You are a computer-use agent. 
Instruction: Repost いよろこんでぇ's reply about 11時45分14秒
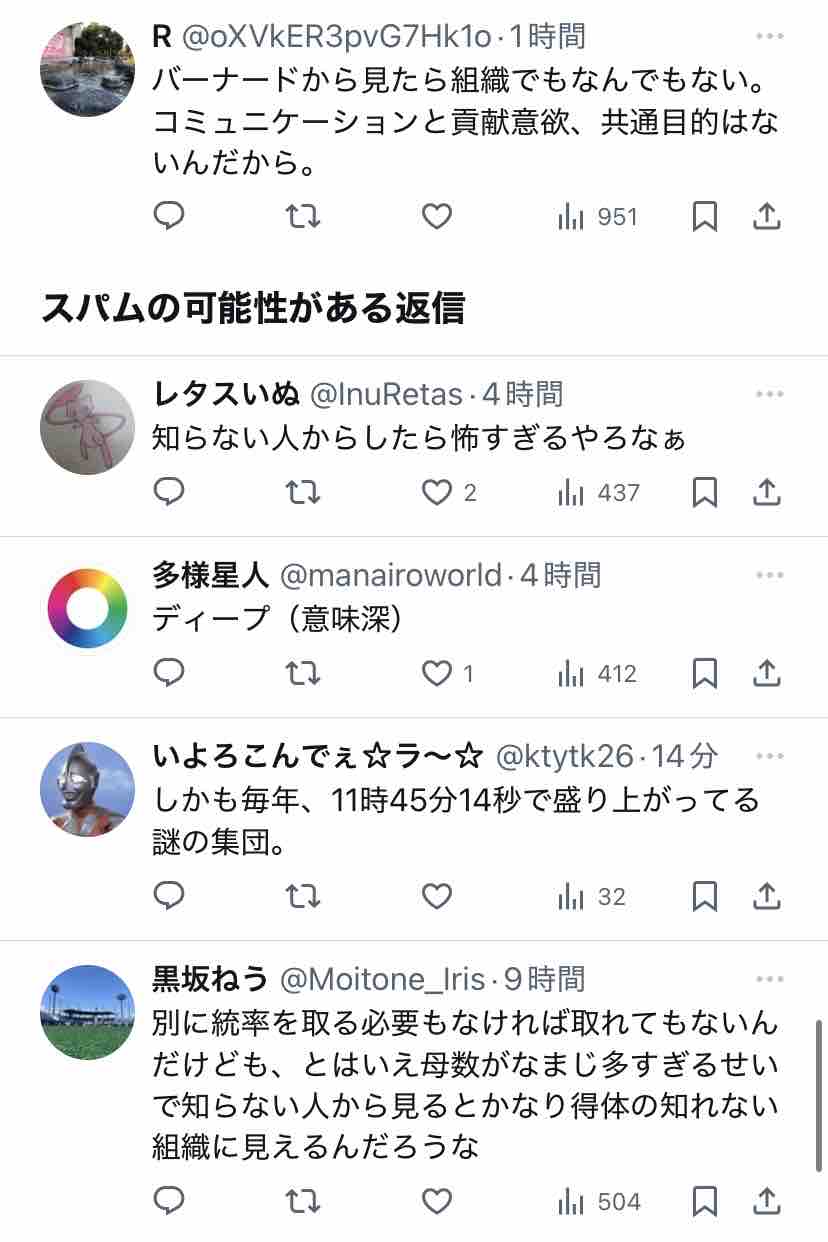pyautogui.click(x=302, y=896)
